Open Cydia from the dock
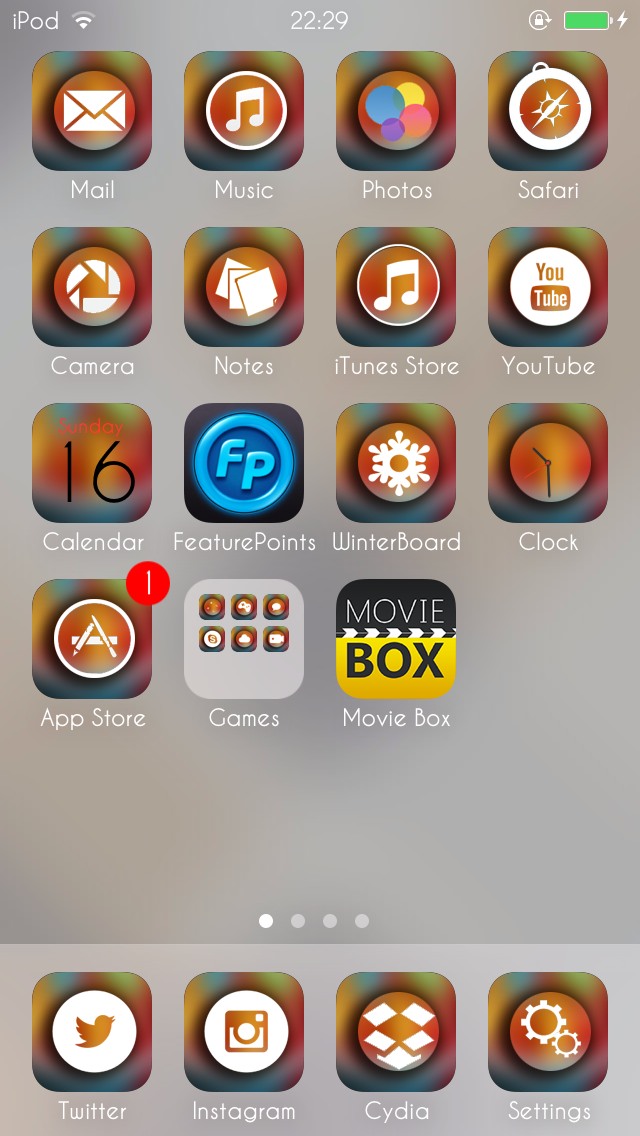 (x=396, y=1032)
